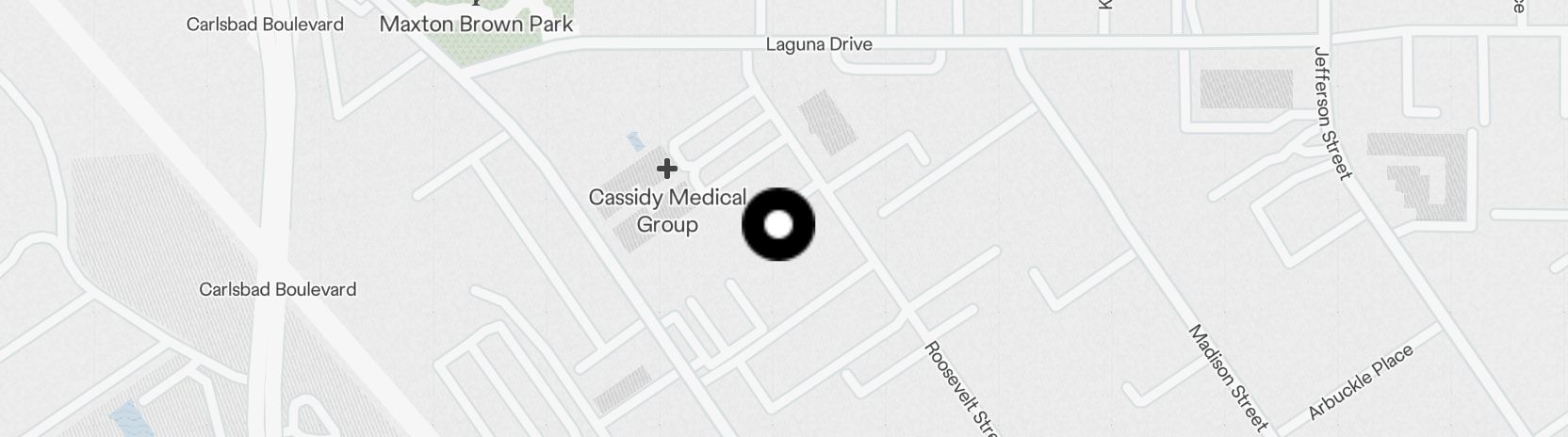Image resolution: width=1568 pixels, height=437 pixels.
Task: Tap the black location marker pin
Action: 778,224
